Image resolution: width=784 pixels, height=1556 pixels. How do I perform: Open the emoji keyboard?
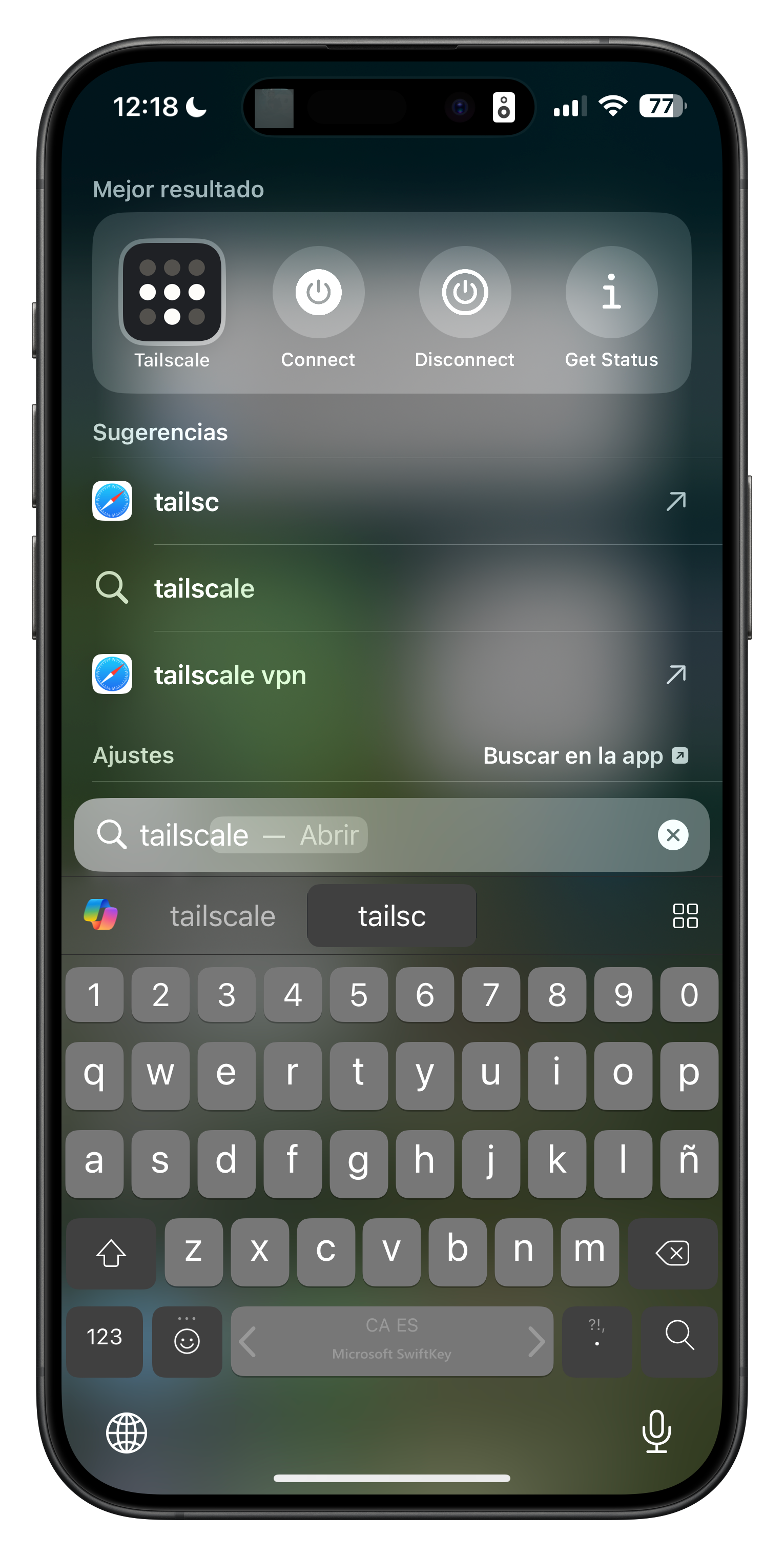[x=187, y=1341]
